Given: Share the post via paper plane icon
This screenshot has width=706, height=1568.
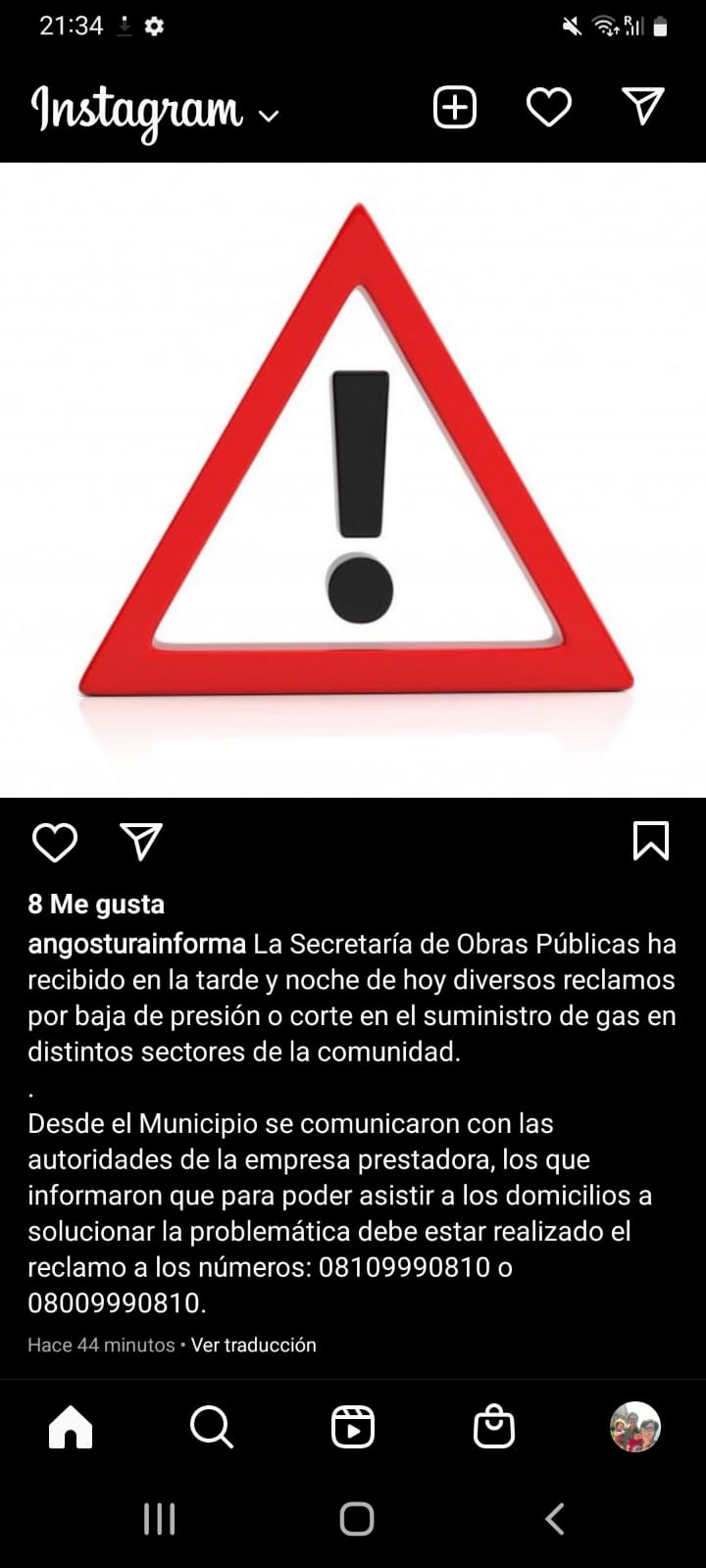Looking at the screenshot, I should tap(141, 841).
